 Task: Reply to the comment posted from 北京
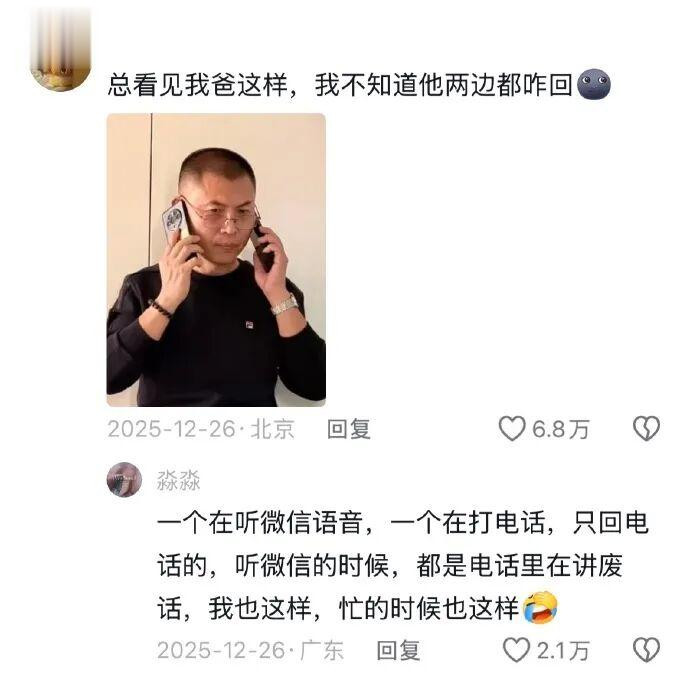pos(349,429)
